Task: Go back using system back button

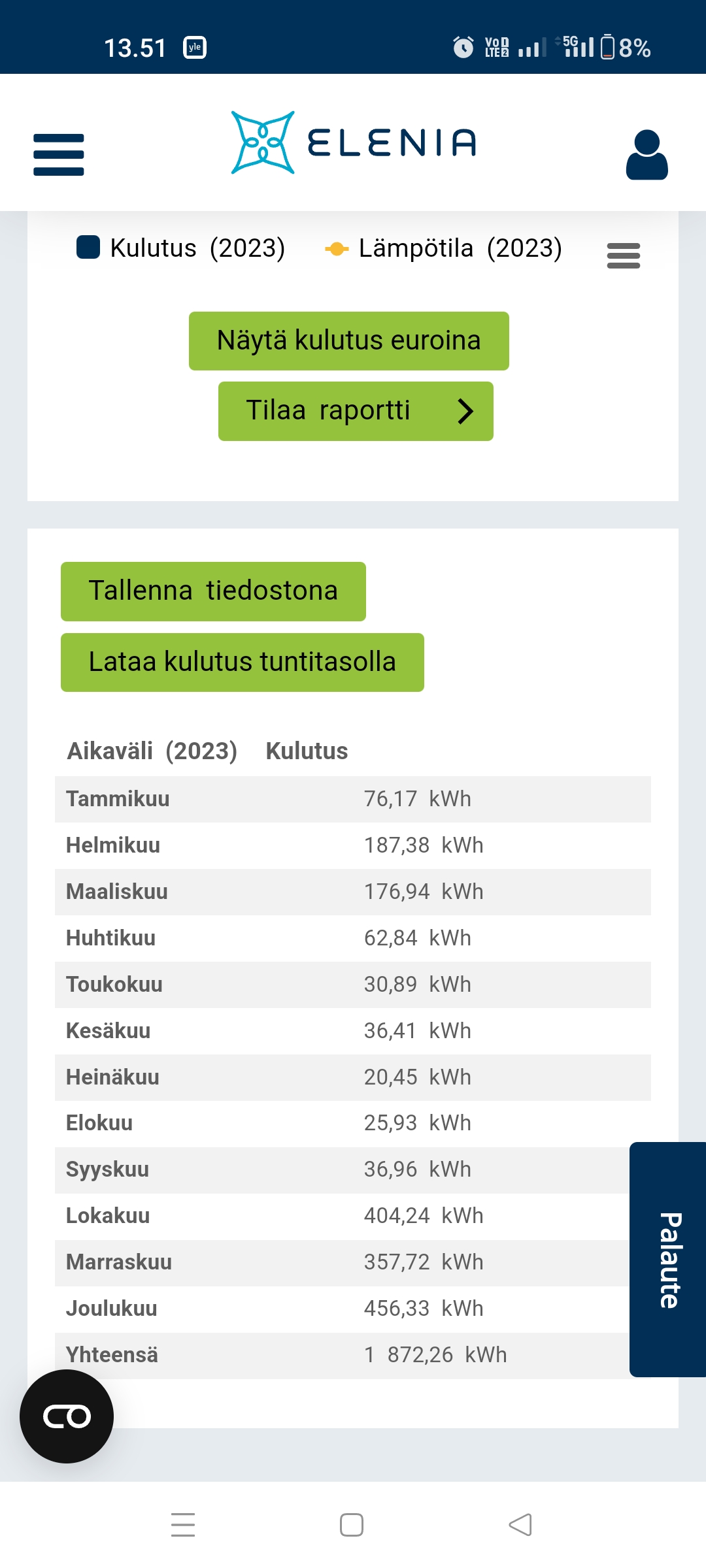Action: (x=520, y=1525)
